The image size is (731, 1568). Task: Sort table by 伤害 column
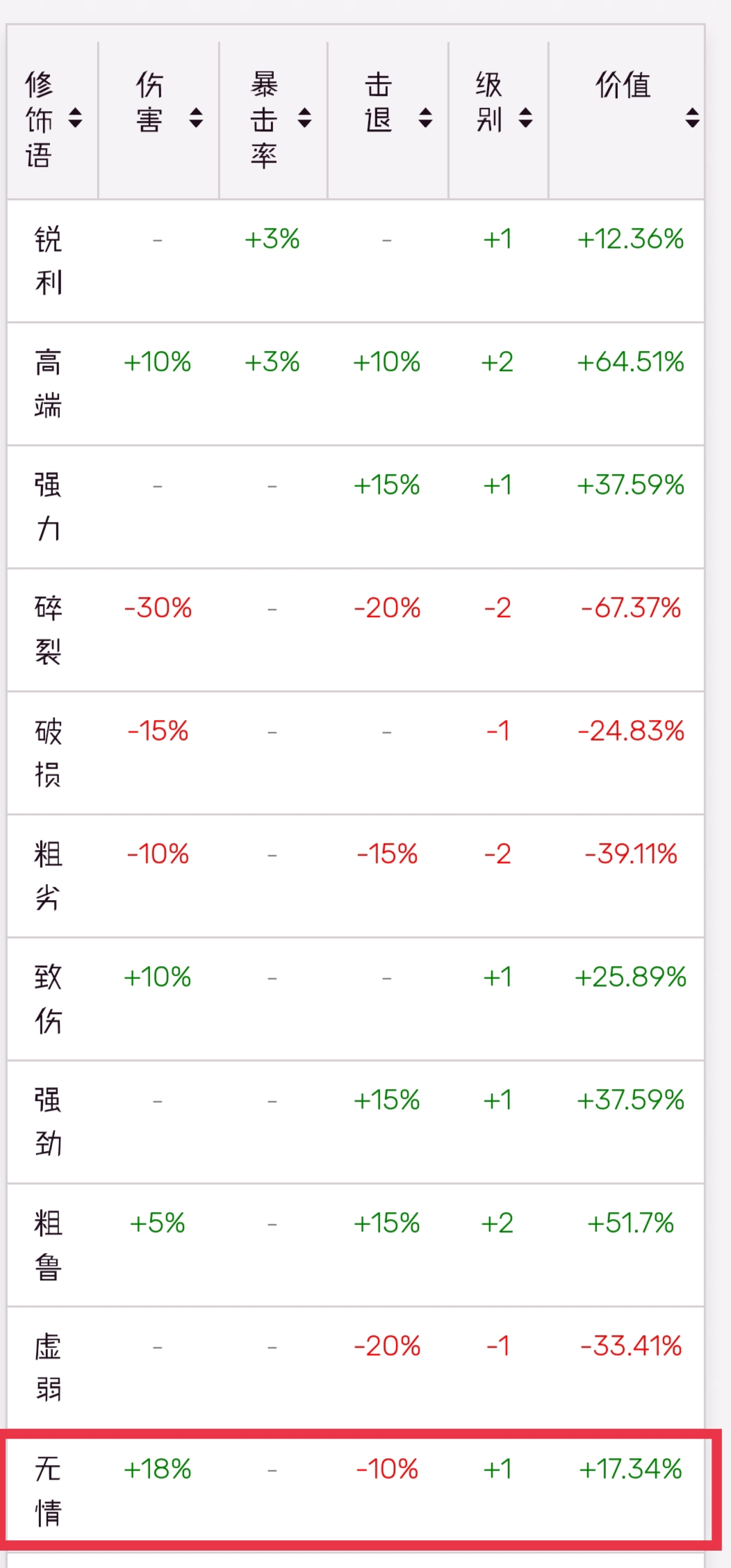196,119
